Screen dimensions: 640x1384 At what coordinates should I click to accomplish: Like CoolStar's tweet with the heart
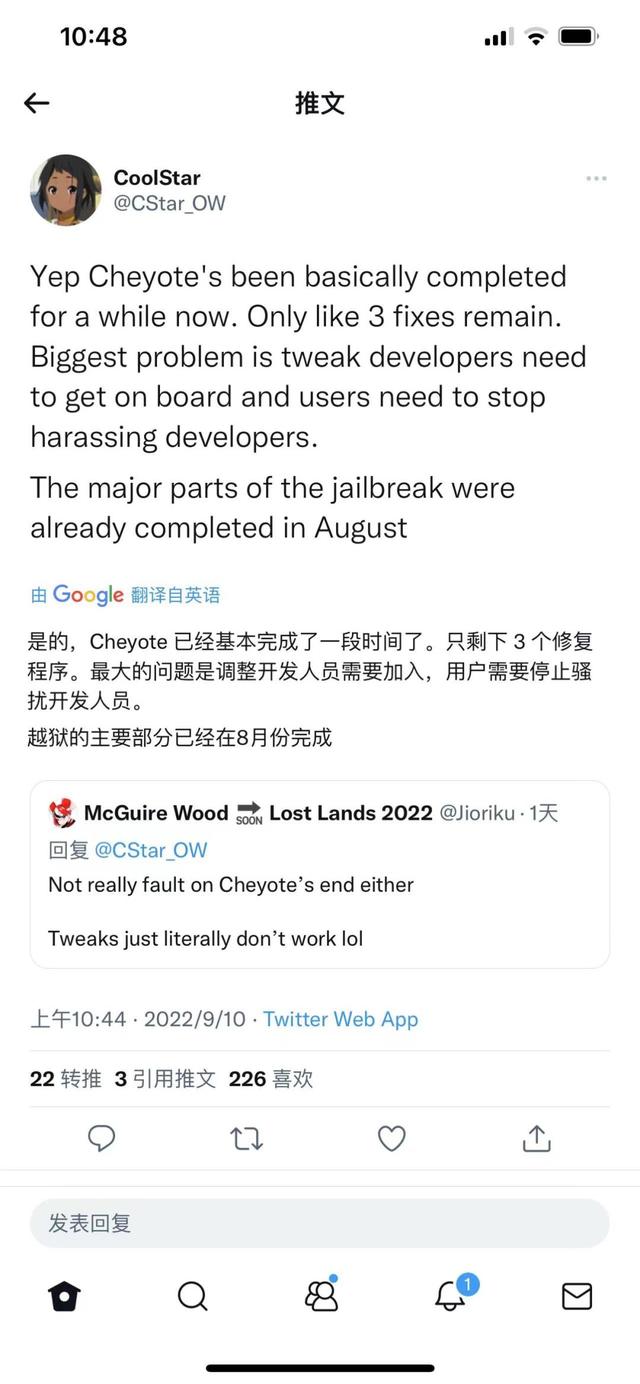tap(391, 1138)
